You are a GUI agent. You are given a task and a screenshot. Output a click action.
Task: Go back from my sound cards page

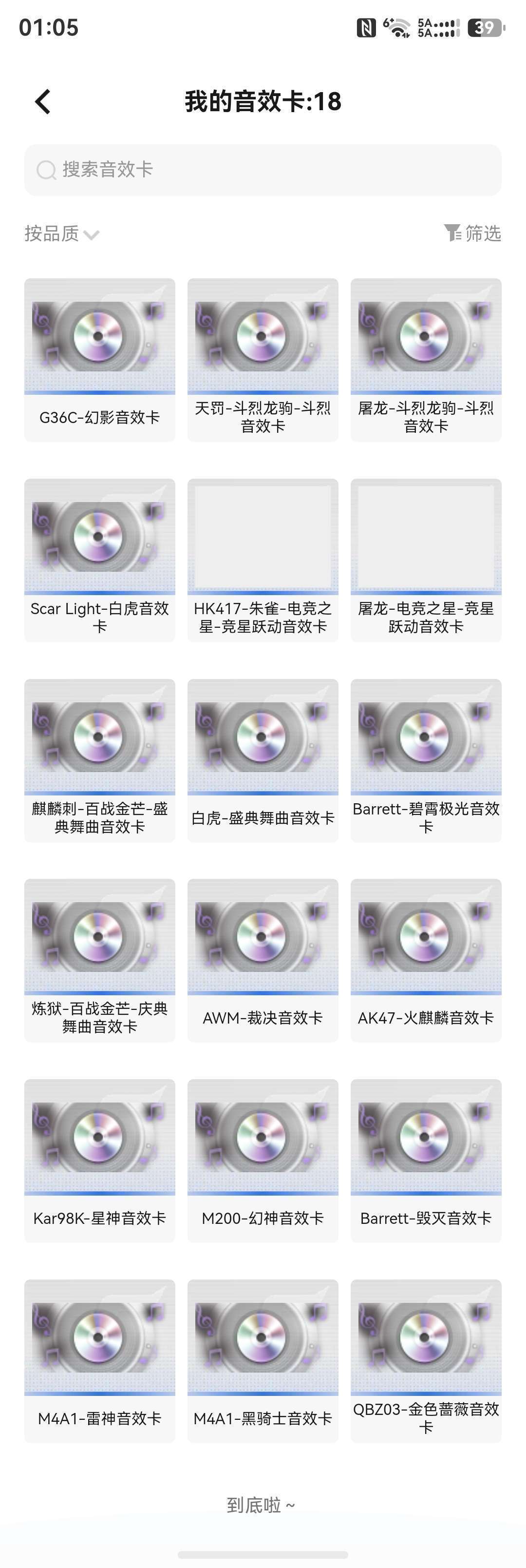[42, 102]
